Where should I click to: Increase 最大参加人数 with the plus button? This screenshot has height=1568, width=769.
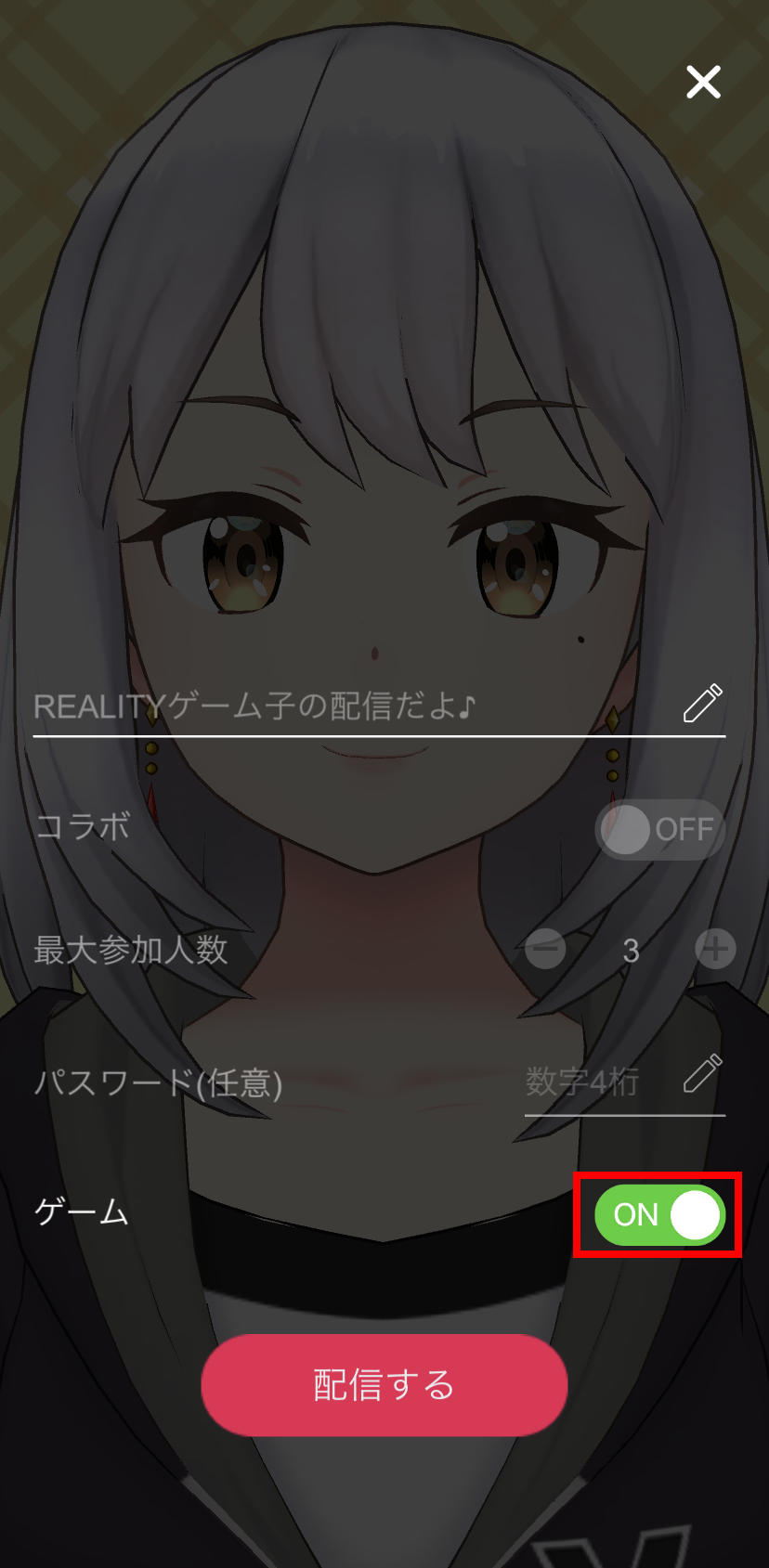[x=715, y=949]
